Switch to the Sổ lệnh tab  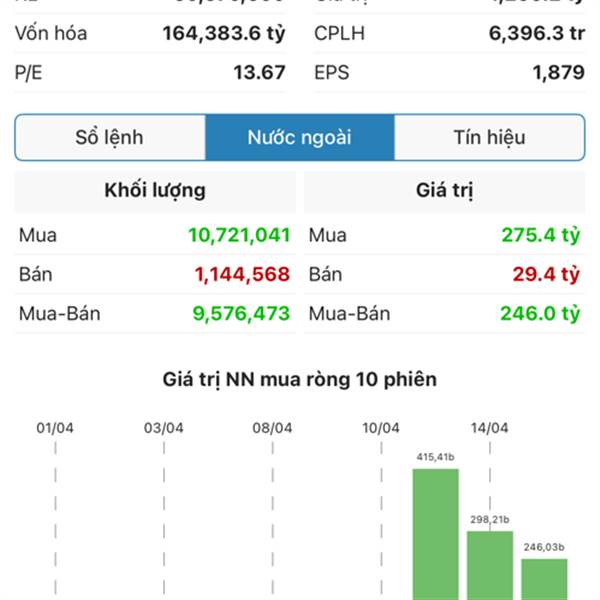(x=110, y=138)
